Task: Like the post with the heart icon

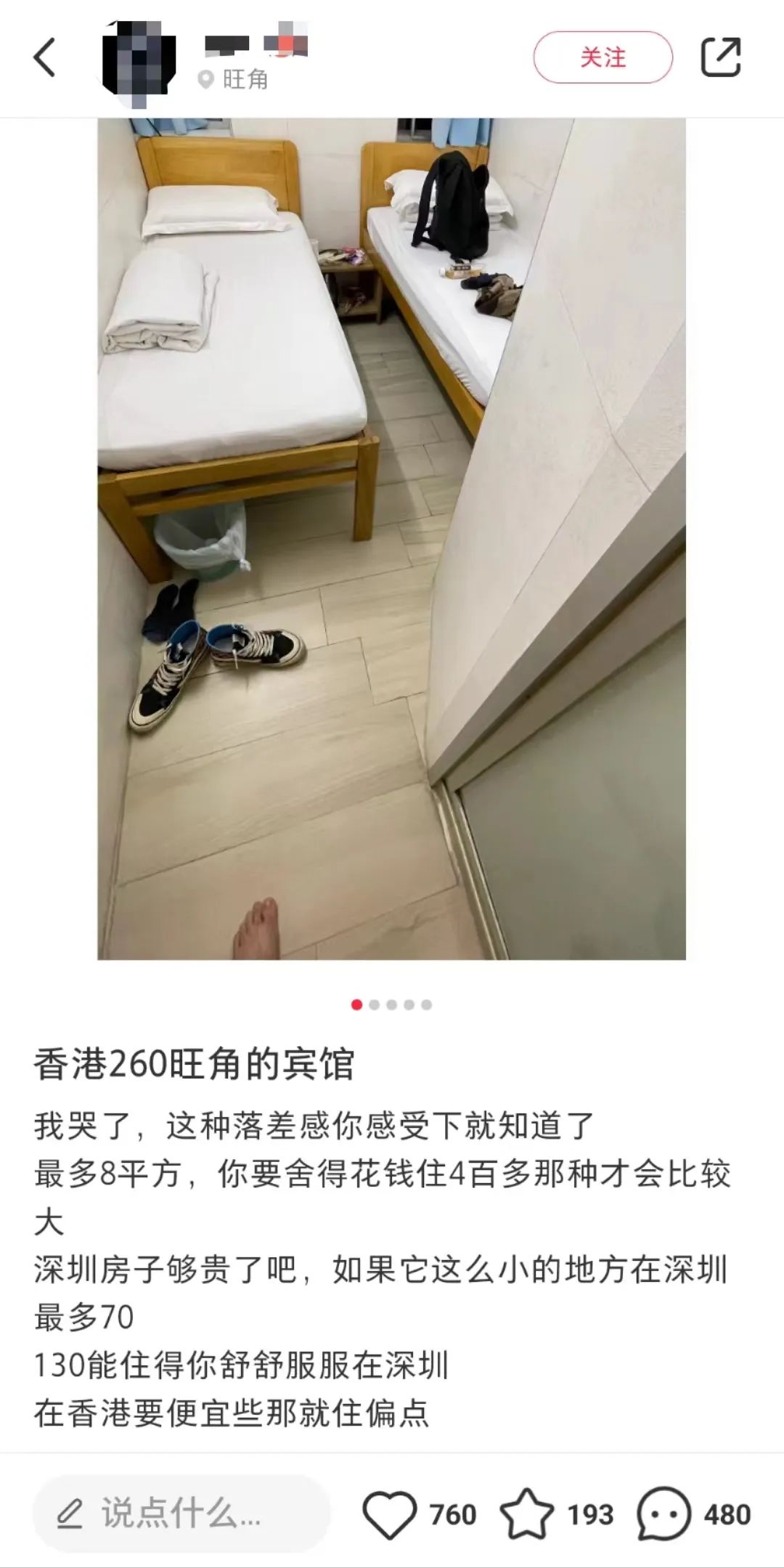Action: (389, 1514)
